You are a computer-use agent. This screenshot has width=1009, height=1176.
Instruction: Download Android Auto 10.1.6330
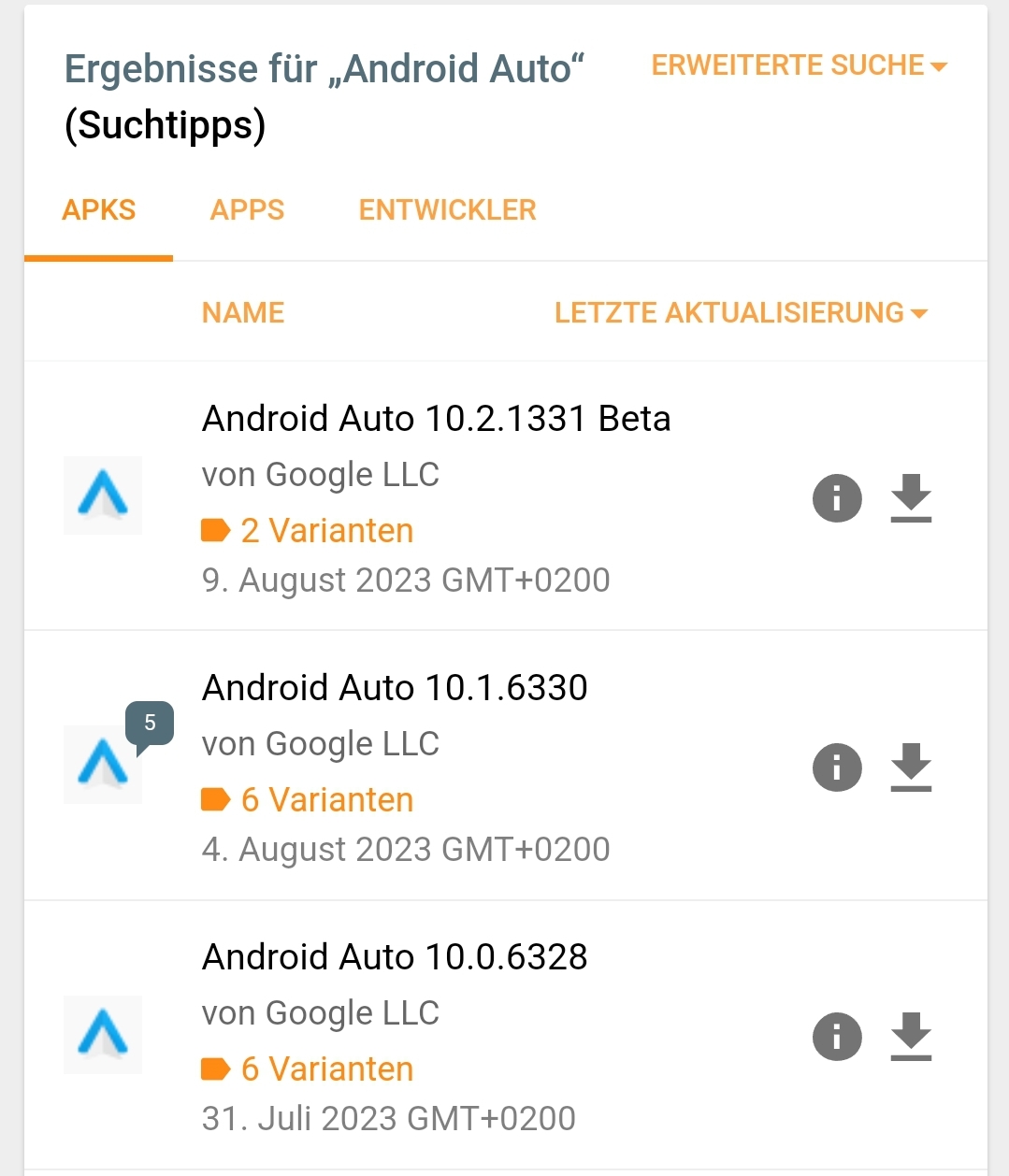(x=911, y=767)
